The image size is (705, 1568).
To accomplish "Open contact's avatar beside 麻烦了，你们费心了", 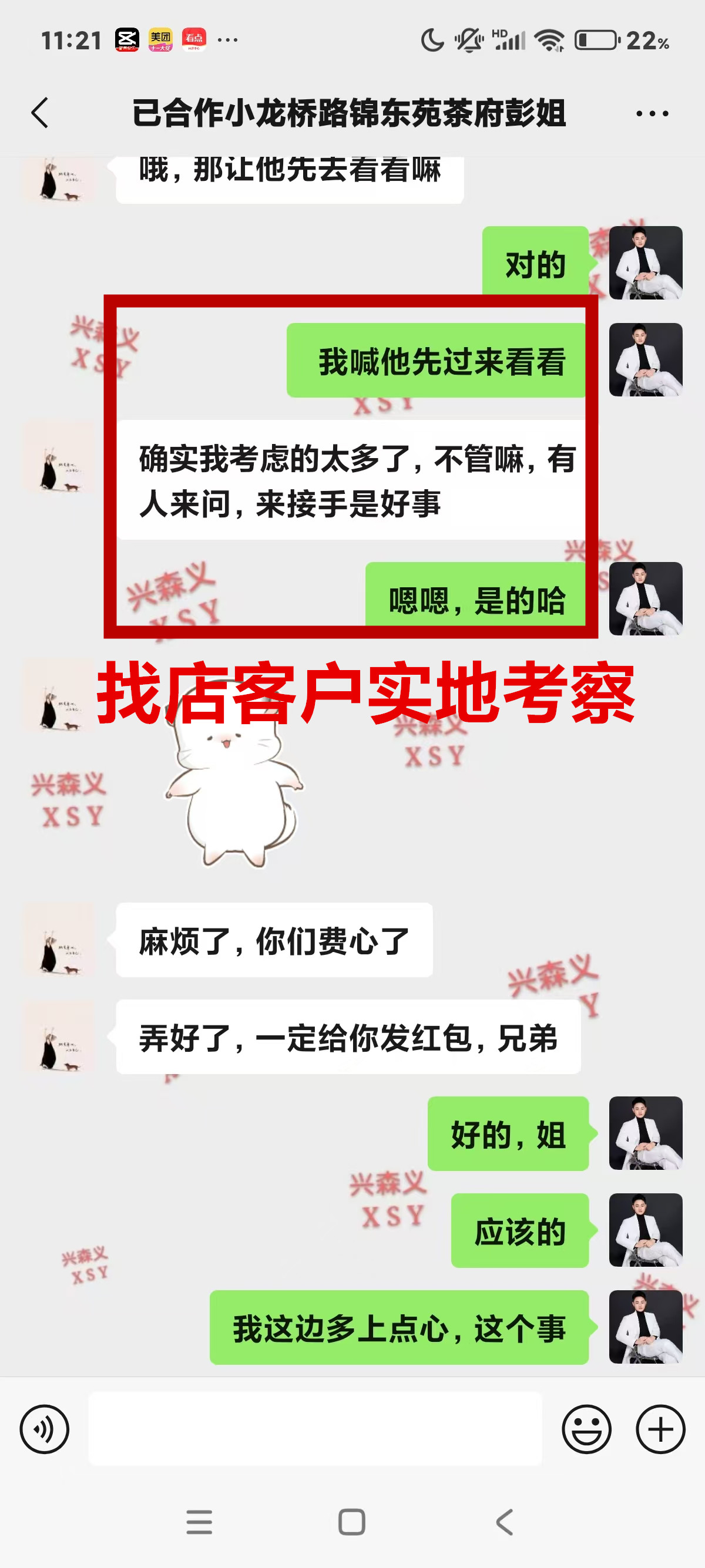I will point(59,940).
